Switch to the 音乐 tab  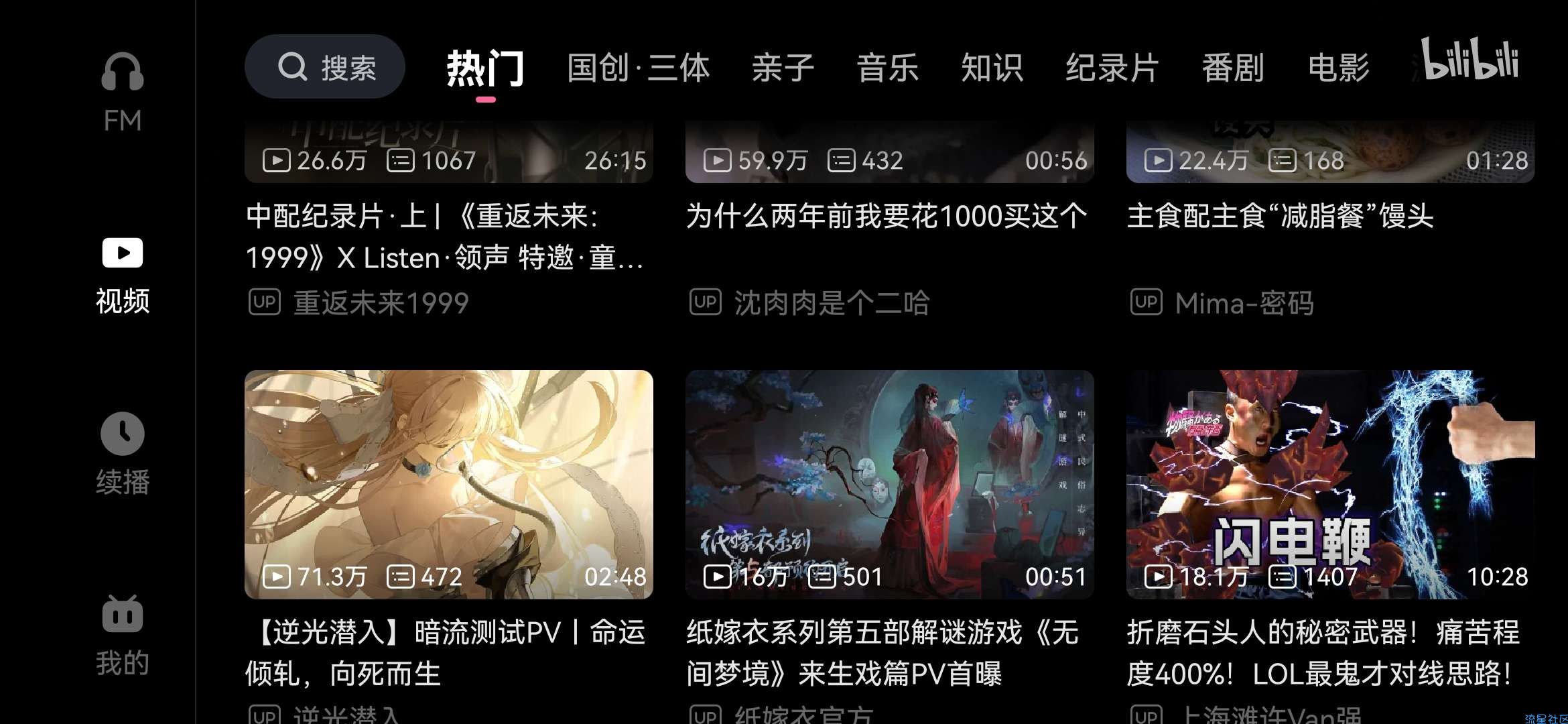887,68
